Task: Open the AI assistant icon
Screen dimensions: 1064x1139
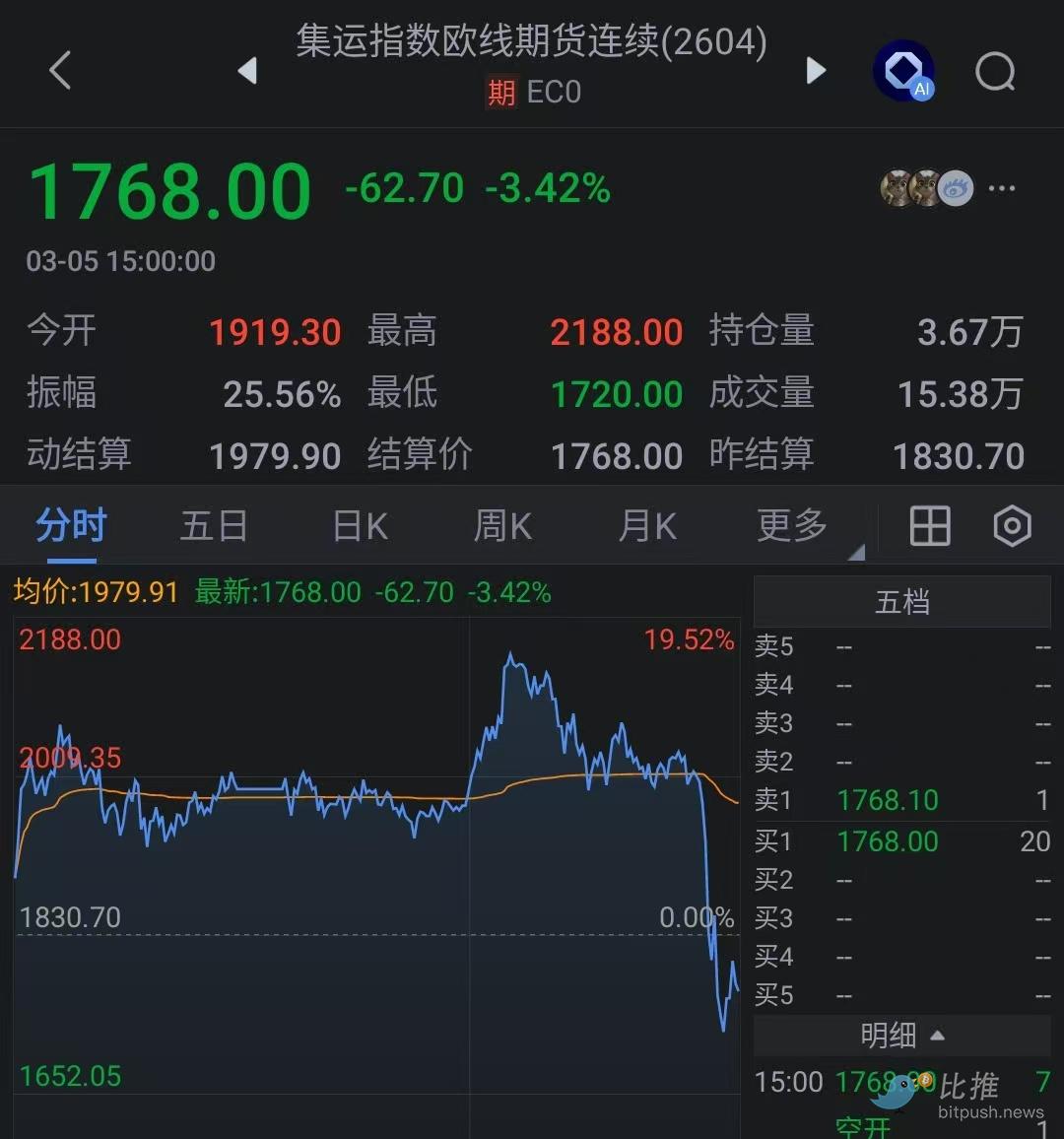Action: [x=903, y=70]
